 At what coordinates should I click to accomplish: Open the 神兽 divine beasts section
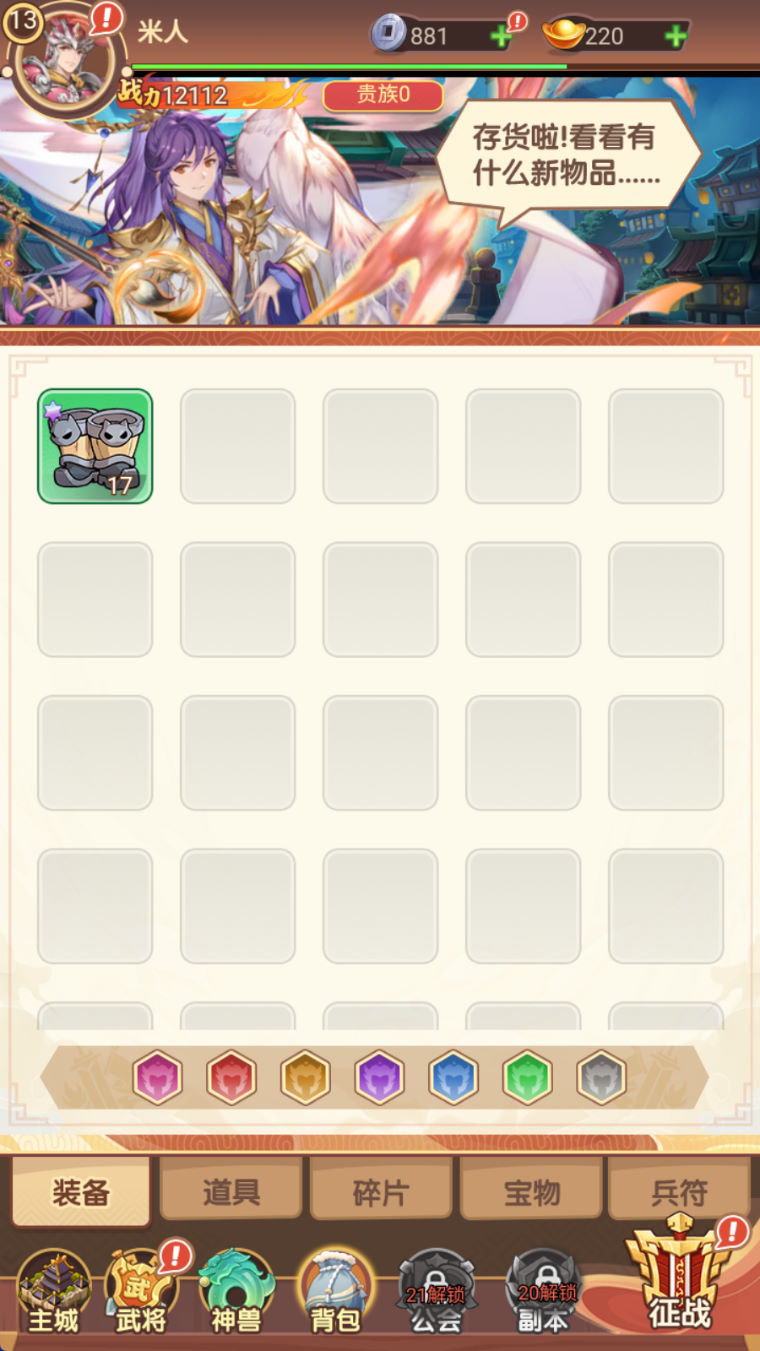[x=236, y=1291]
